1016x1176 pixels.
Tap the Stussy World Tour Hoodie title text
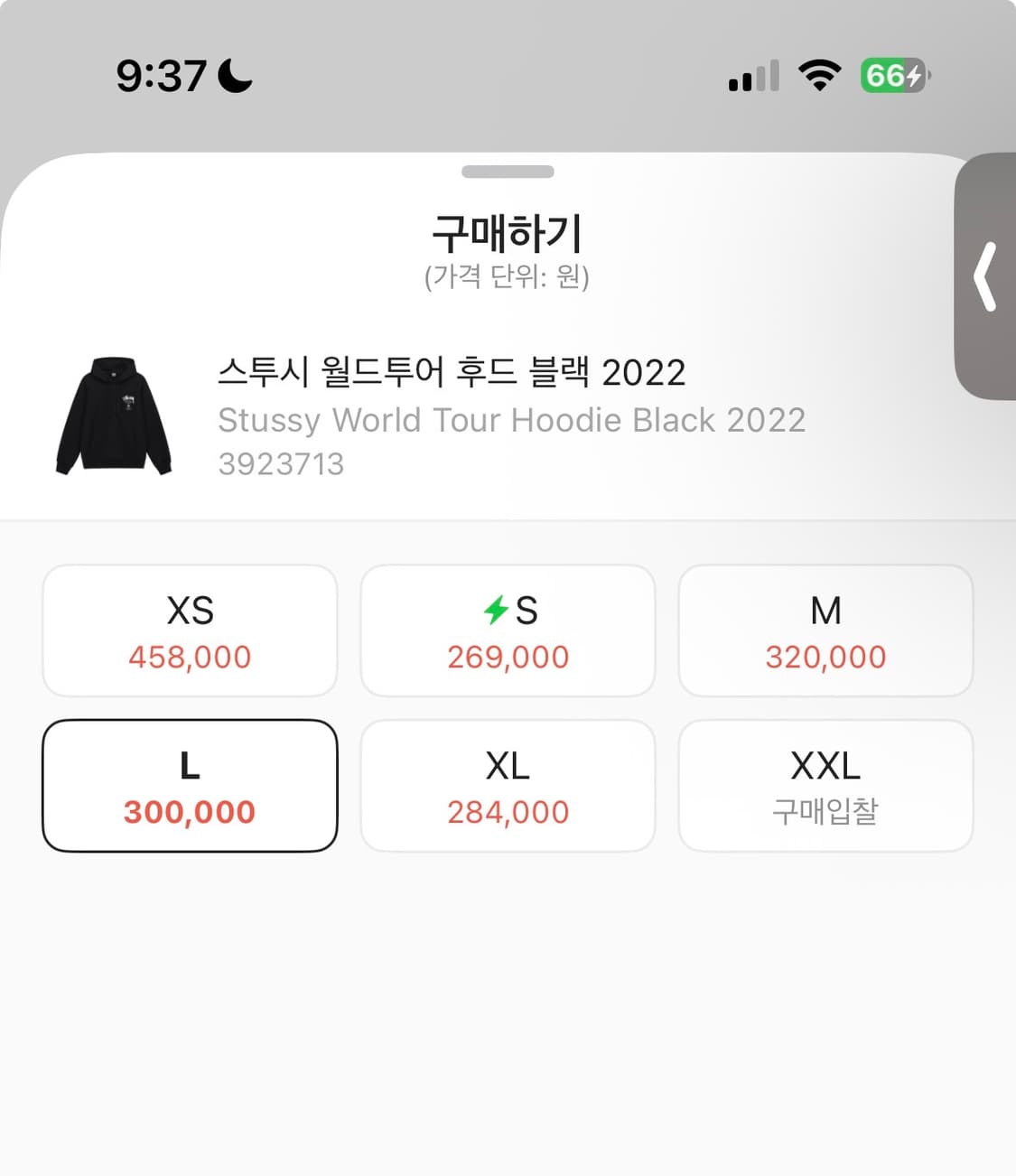click(512, 419)
